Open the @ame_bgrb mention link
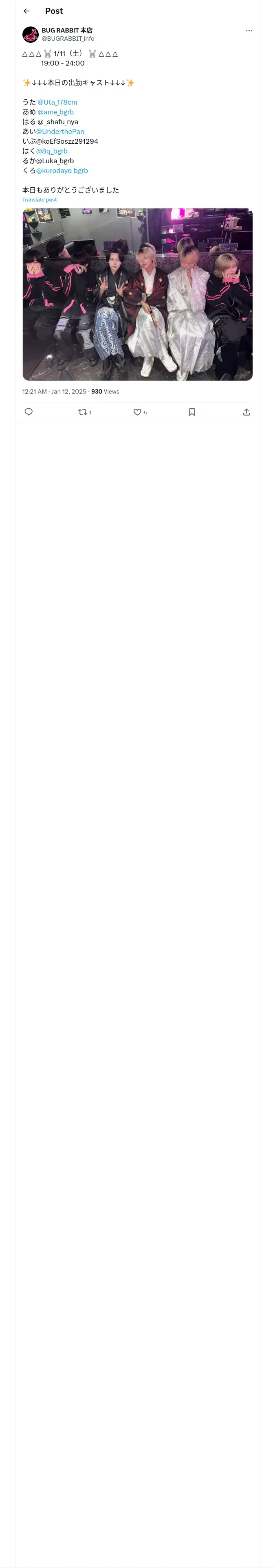275x1568 pixels. (x=55, y=112)
